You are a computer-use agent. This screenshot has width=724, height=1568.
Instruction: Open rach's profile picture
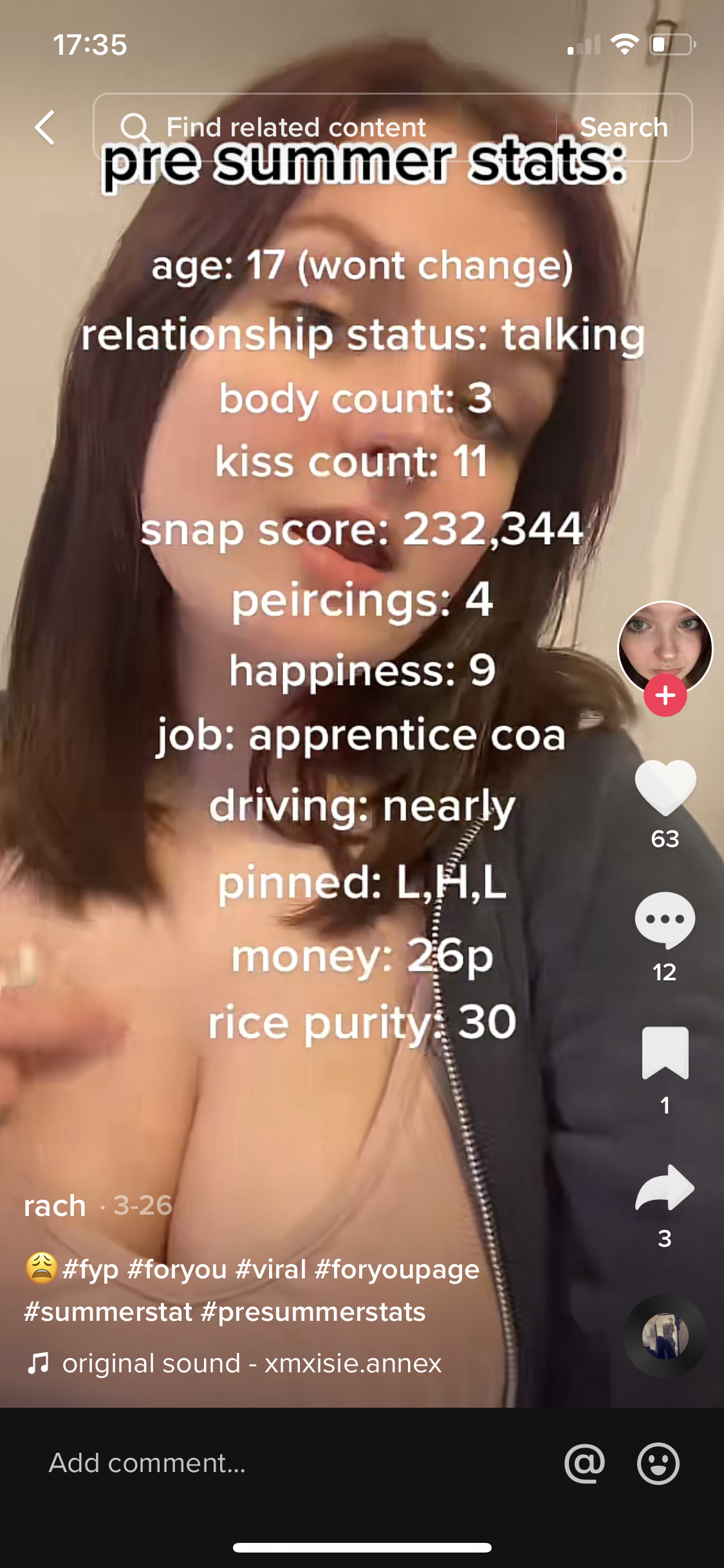(665, 646)
